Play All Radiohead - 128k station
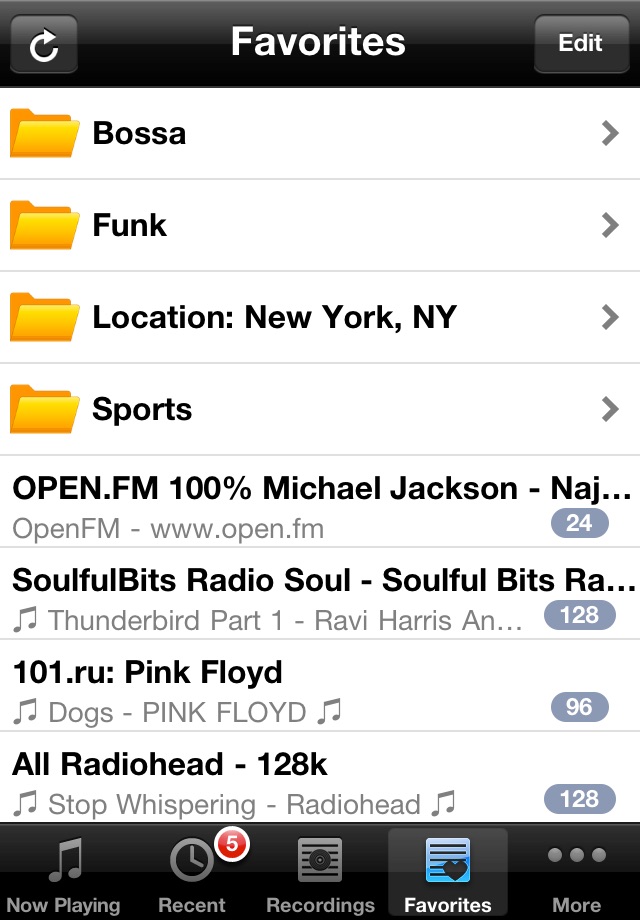Viewport: 640px width, 920px height. point(320,777)
